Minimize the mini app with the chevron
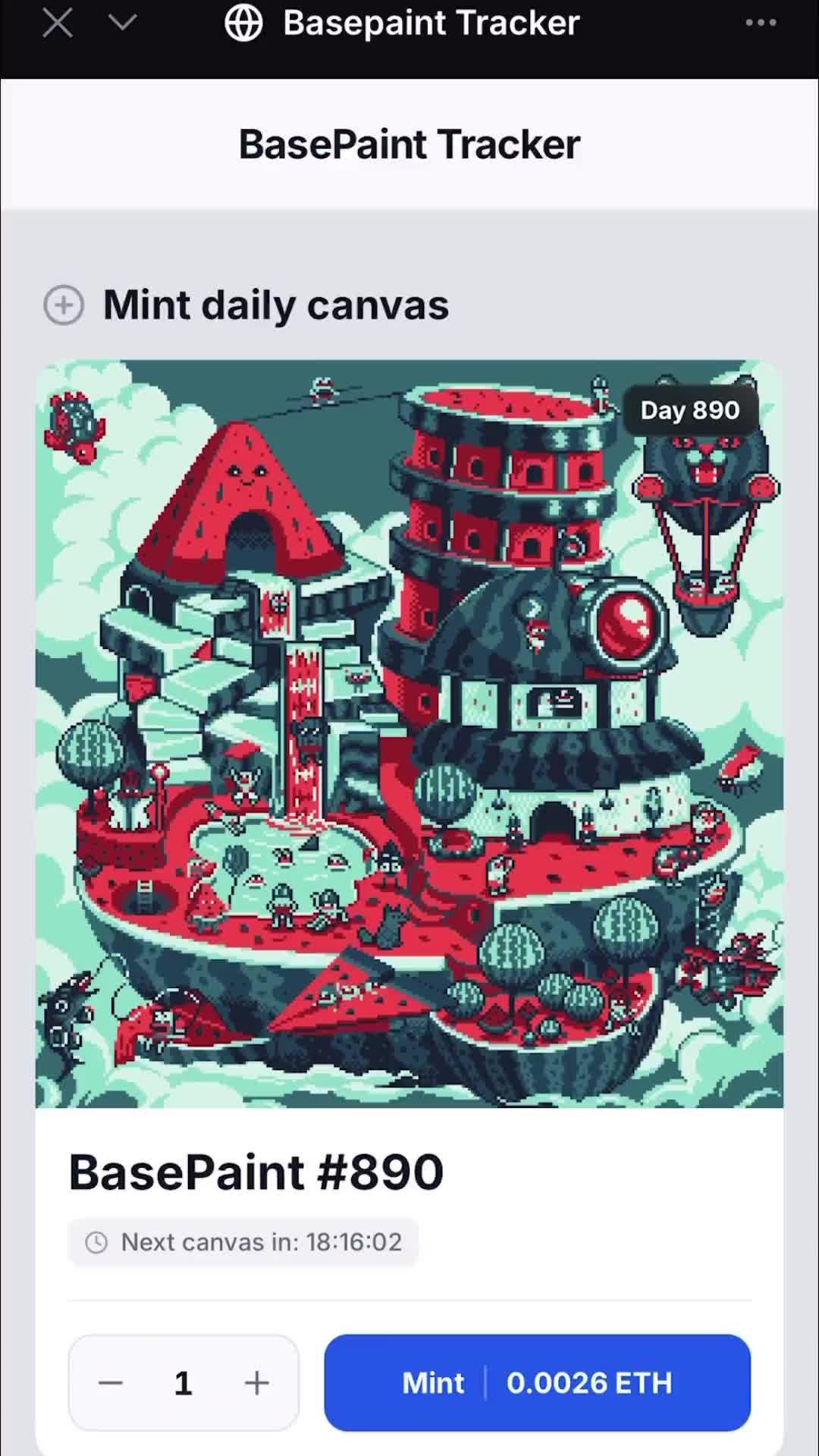The image size is (819, 1456). pyautogui.click(x=122, y=23)
